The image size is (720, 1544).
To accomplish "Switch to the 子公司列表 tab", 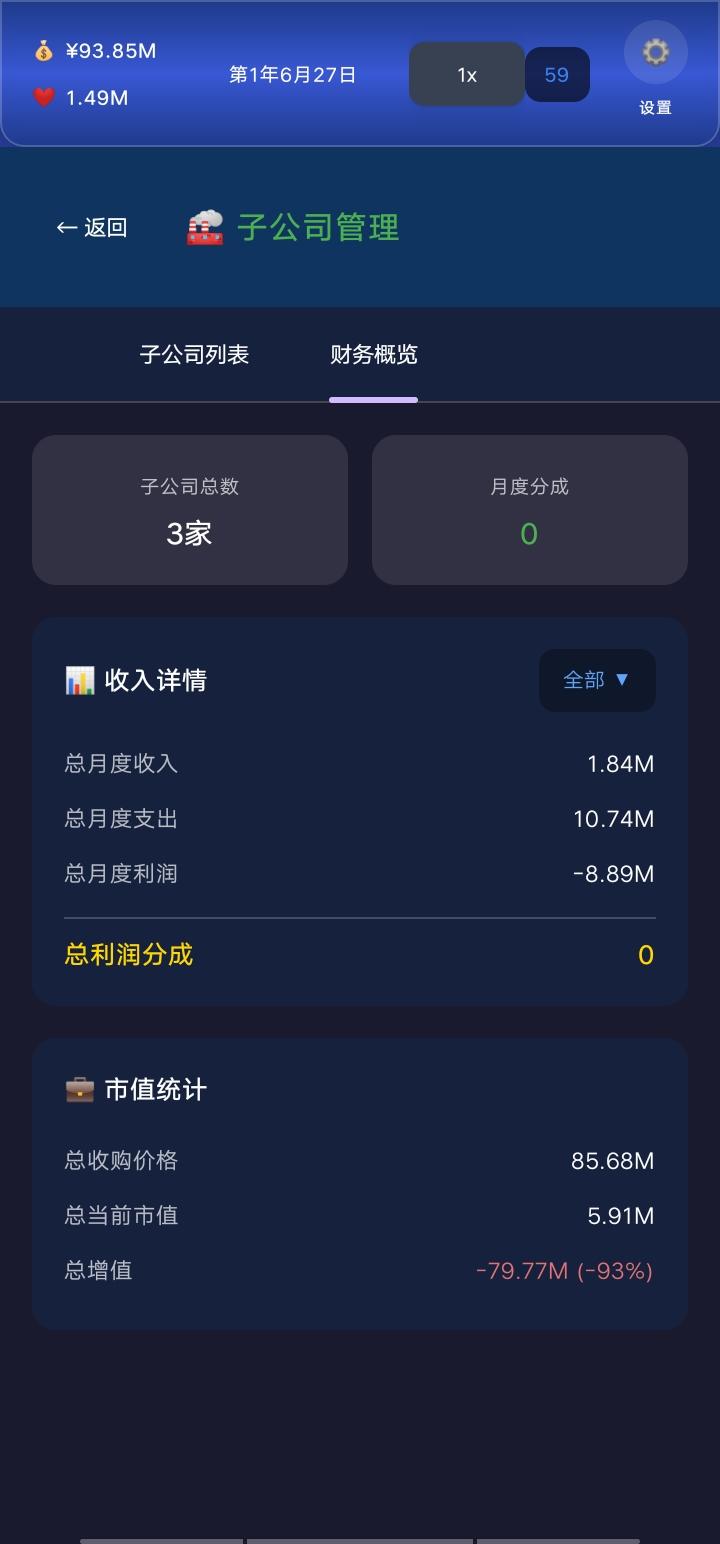I will pos(196,354).
